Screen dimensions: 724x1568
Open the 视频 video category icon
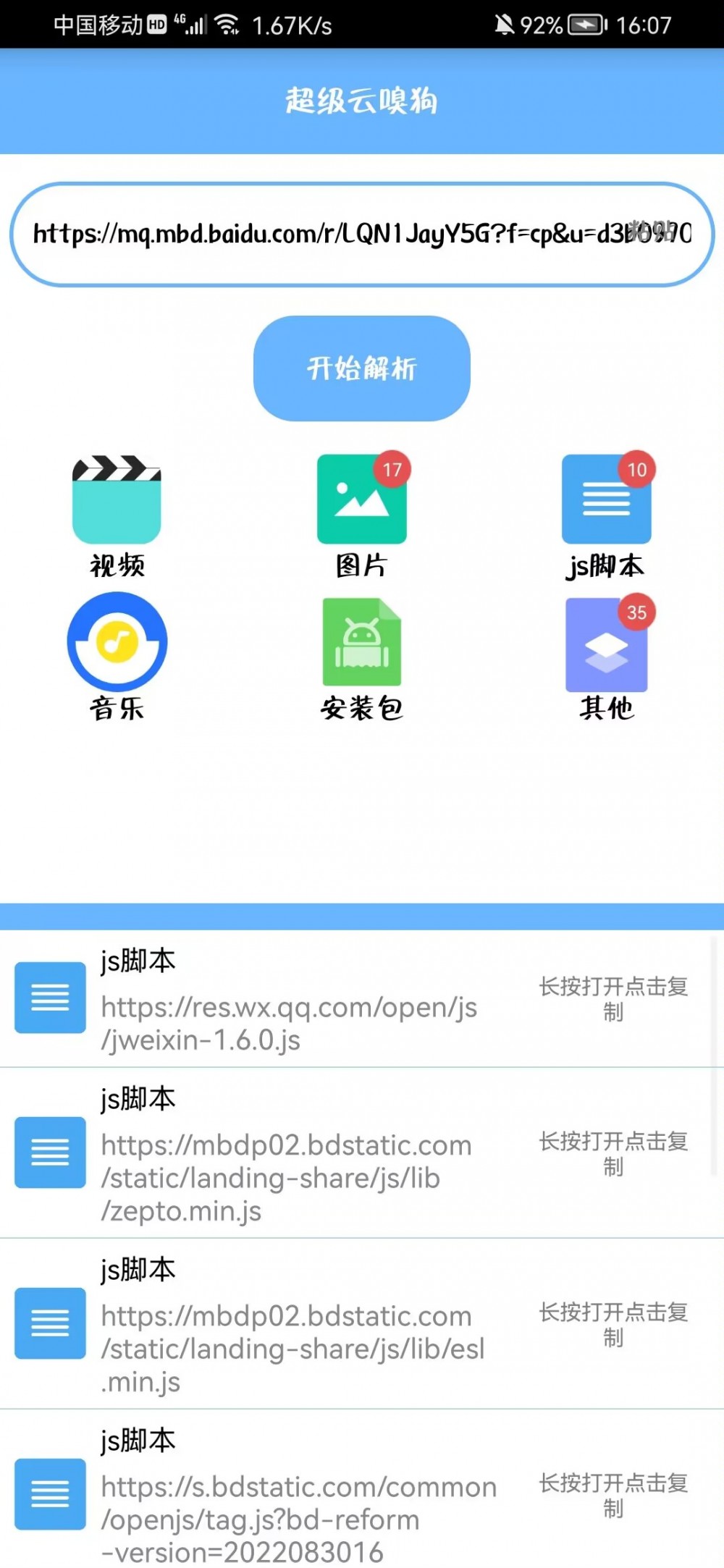pos(117,498)
